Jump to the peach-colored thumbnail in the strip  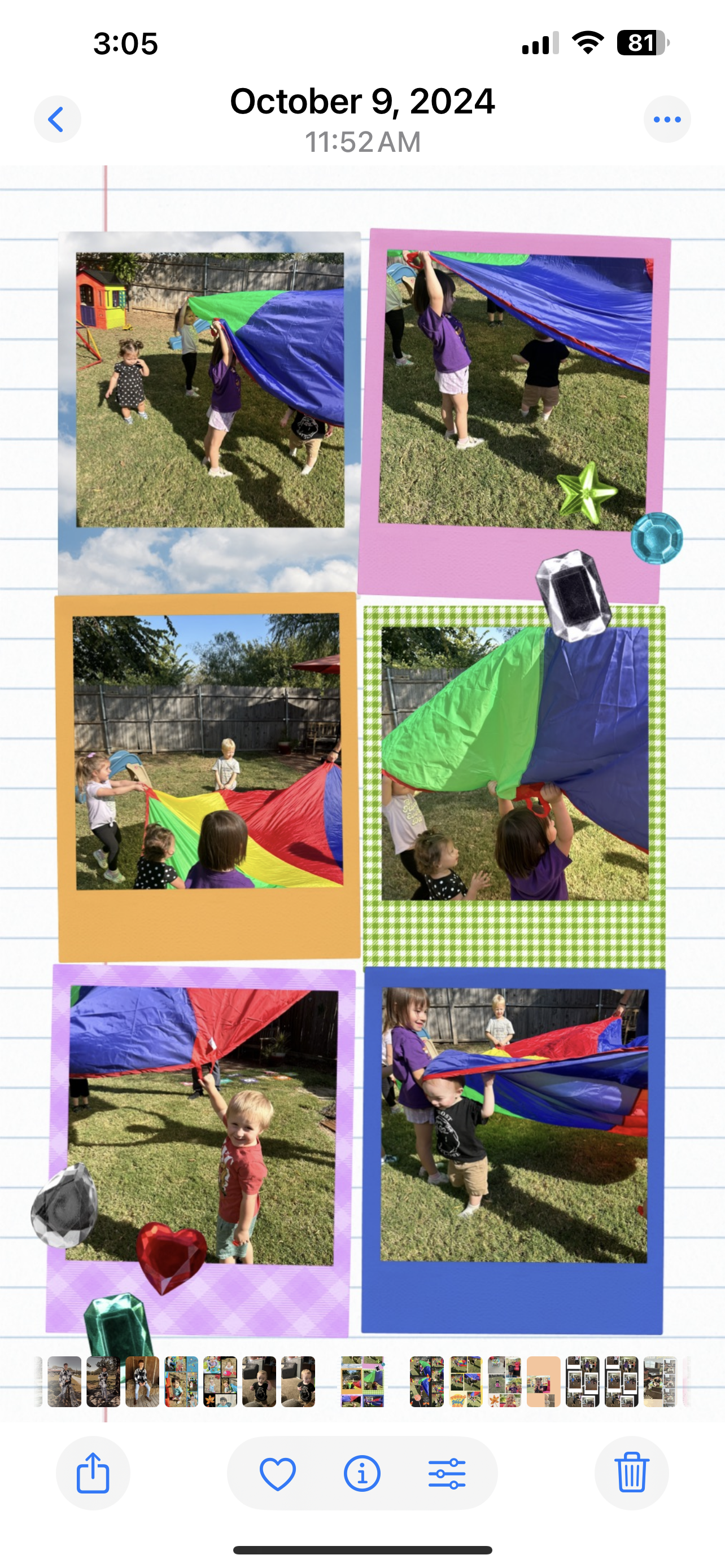[x=544, y=1382]
